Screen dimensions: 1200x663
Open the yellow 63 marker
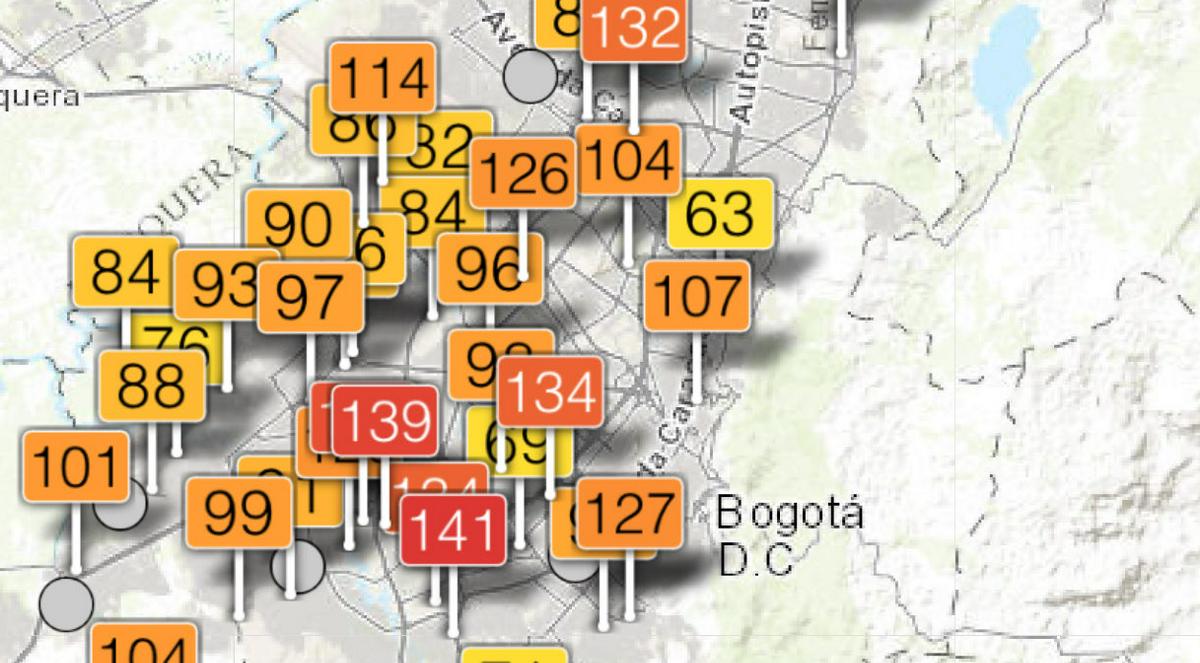click(x=721, y=214)
